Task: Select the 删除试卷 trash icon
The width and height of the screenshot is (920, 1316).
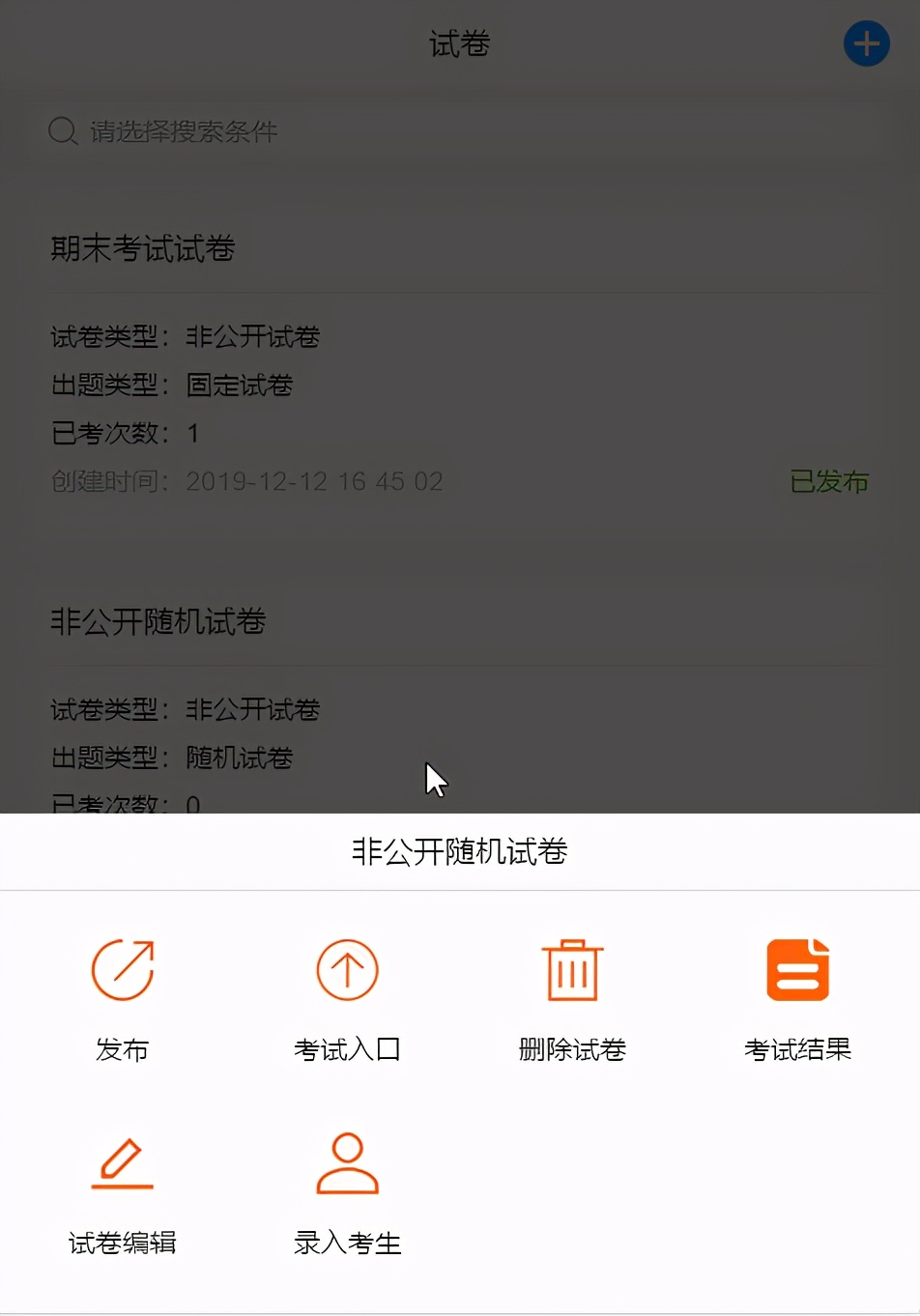Action: 572,969
